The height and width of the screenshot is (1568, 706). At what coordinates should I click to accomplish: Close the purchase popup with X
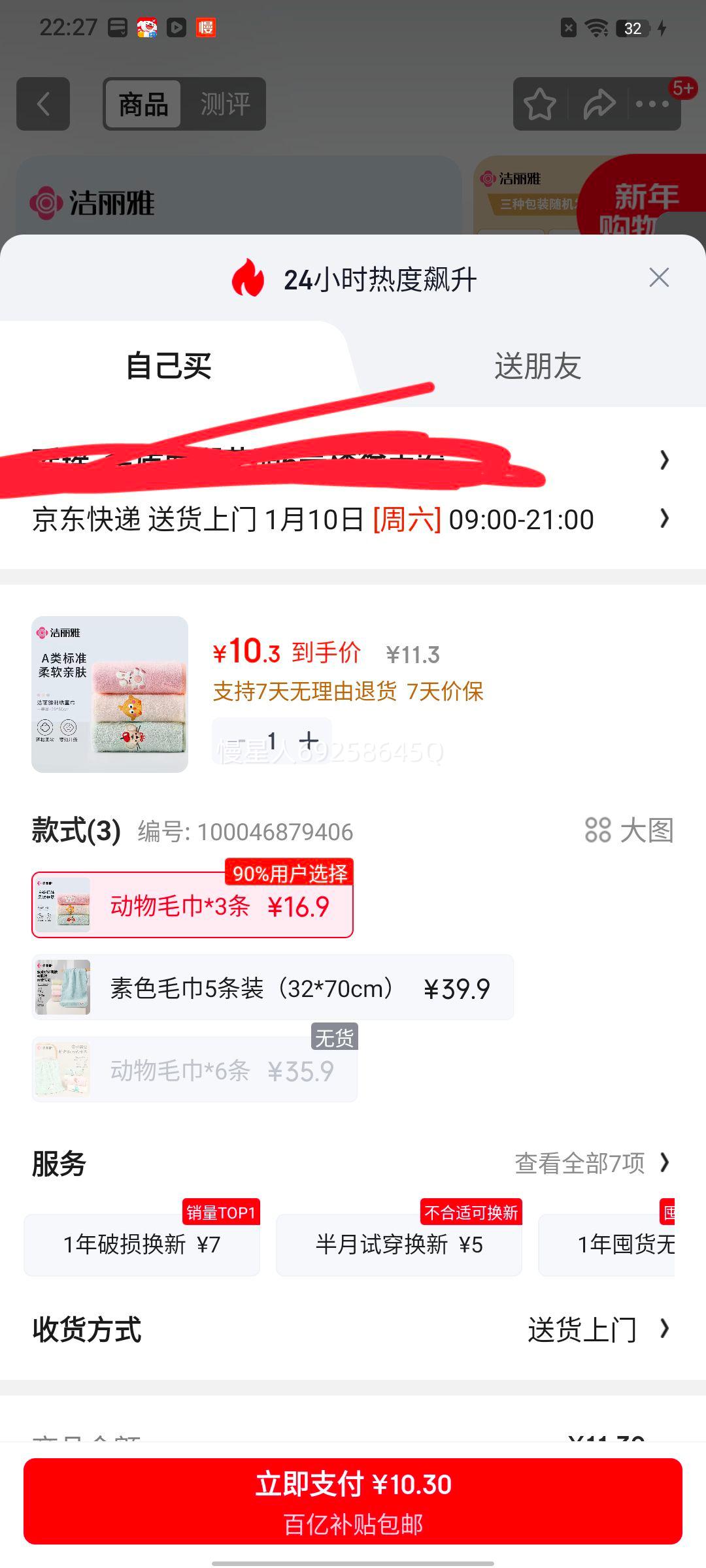[x=659, y=277]
